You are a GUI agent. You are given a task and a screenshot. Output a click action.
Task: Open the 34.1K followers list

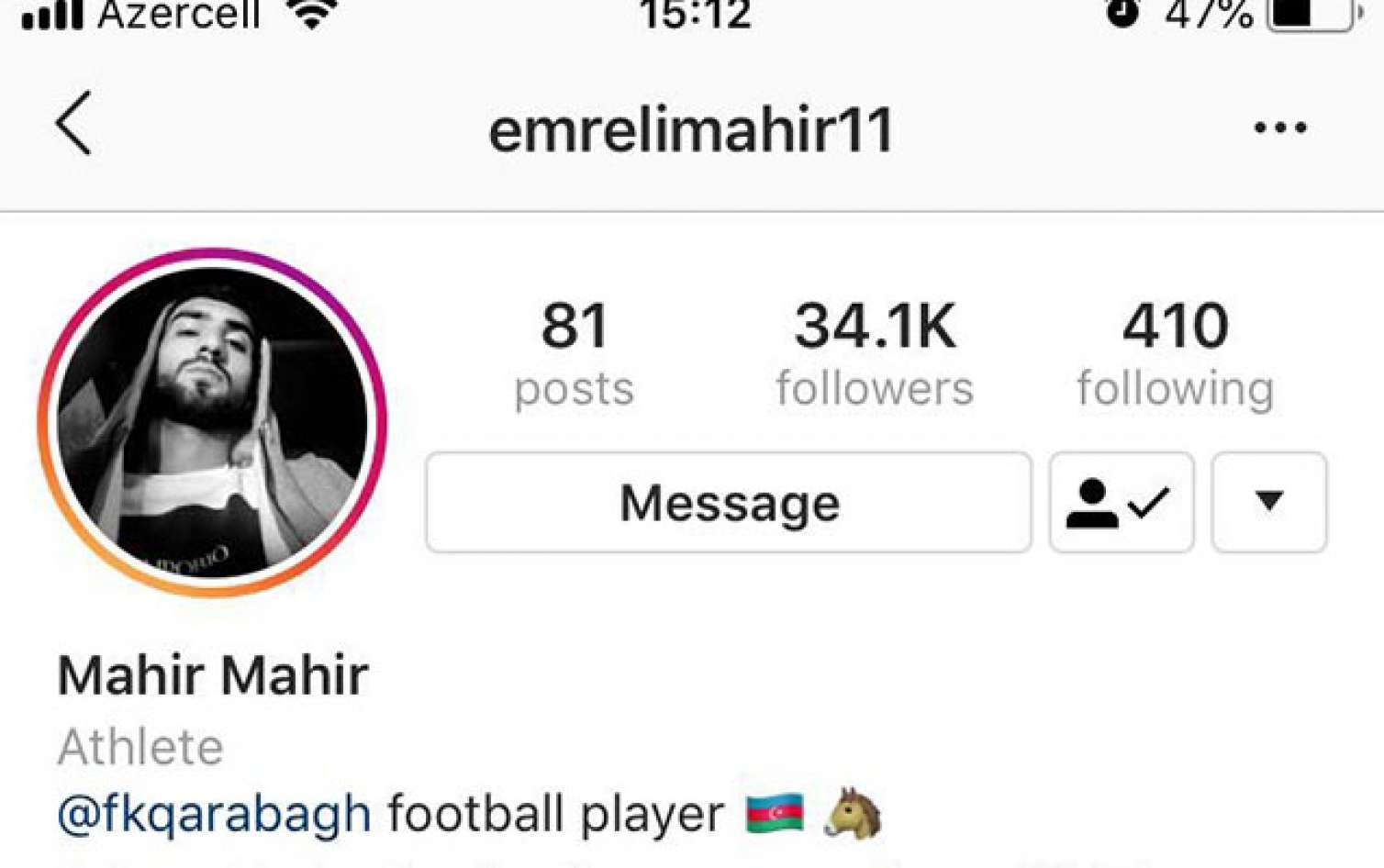(875, 353)
